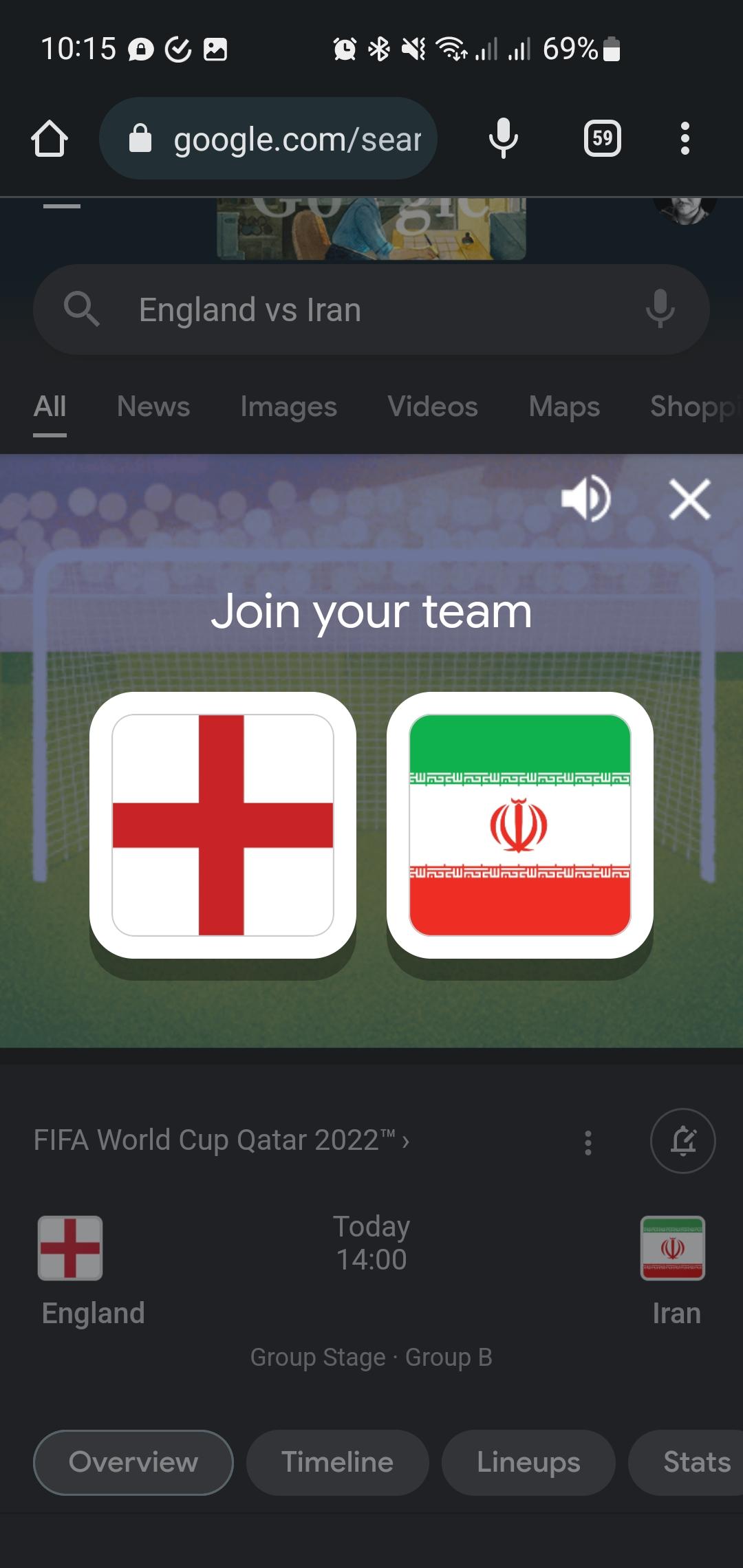Open the browser overflow menu
This screenshot has height=1568, width=743.
[685, 138]
